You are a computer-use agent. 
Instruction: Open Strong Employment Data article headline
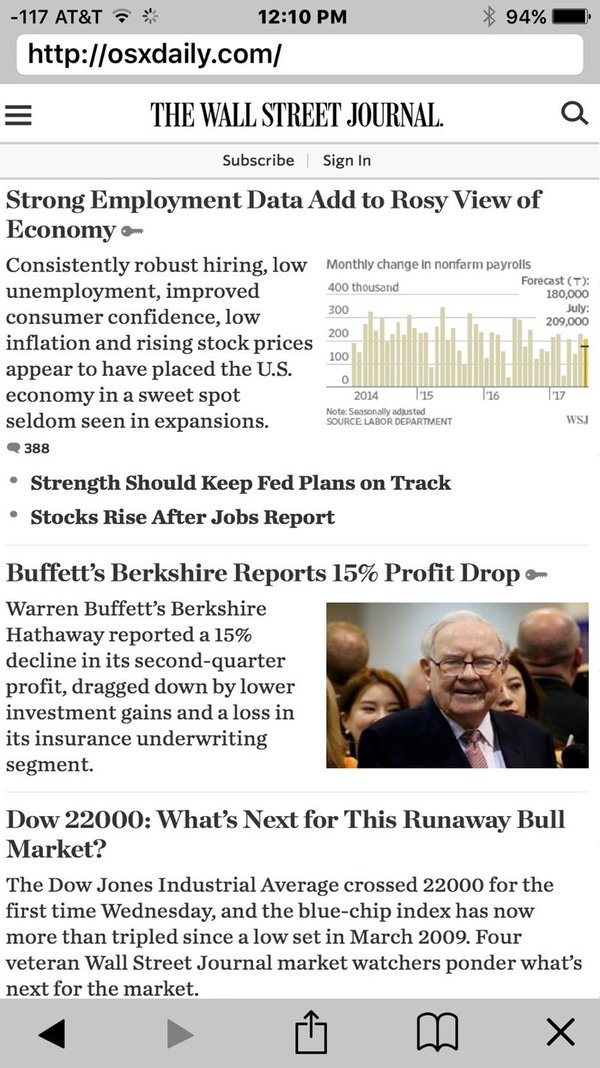(273, 214)
